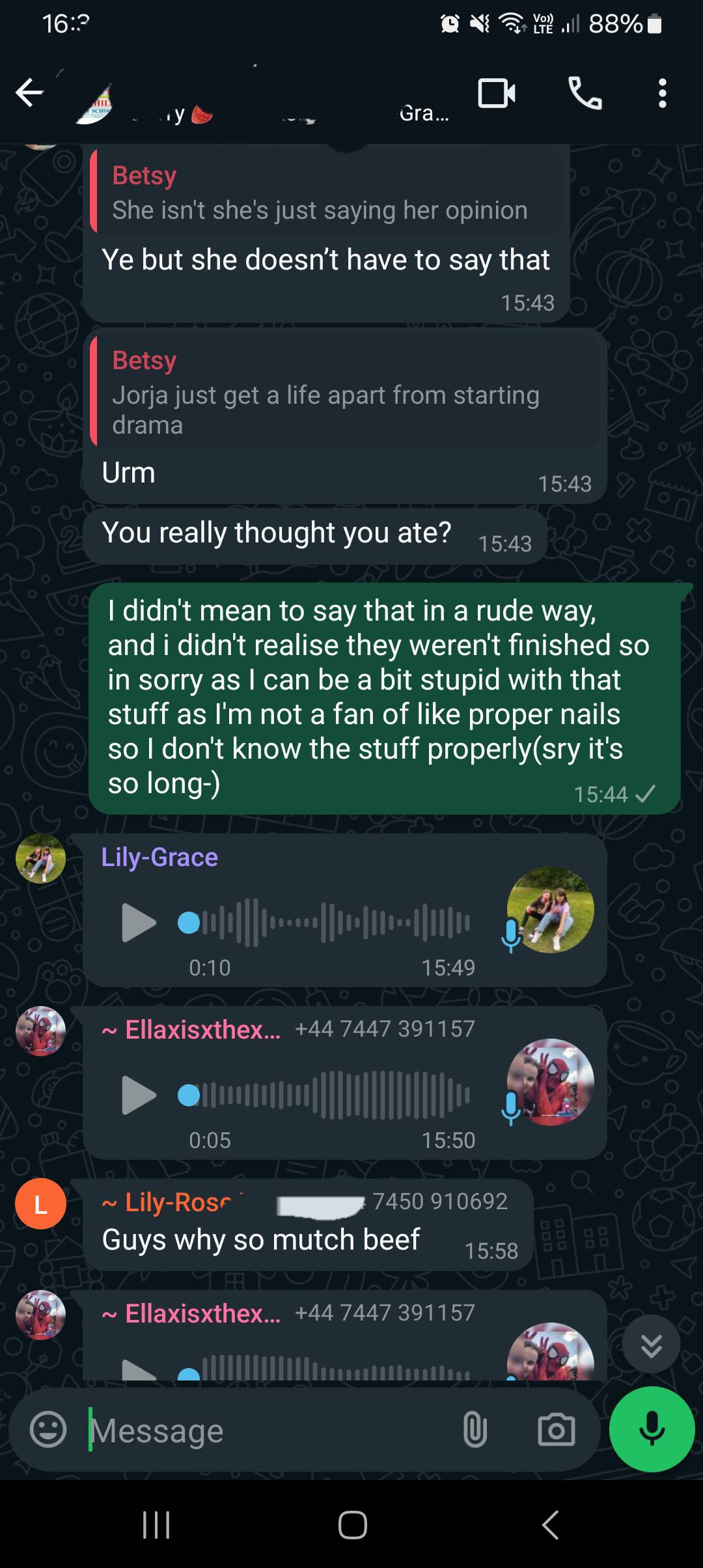This screenshot has height=1568, width=703.
Task: Start a voice call with the group
Action: 585,93
